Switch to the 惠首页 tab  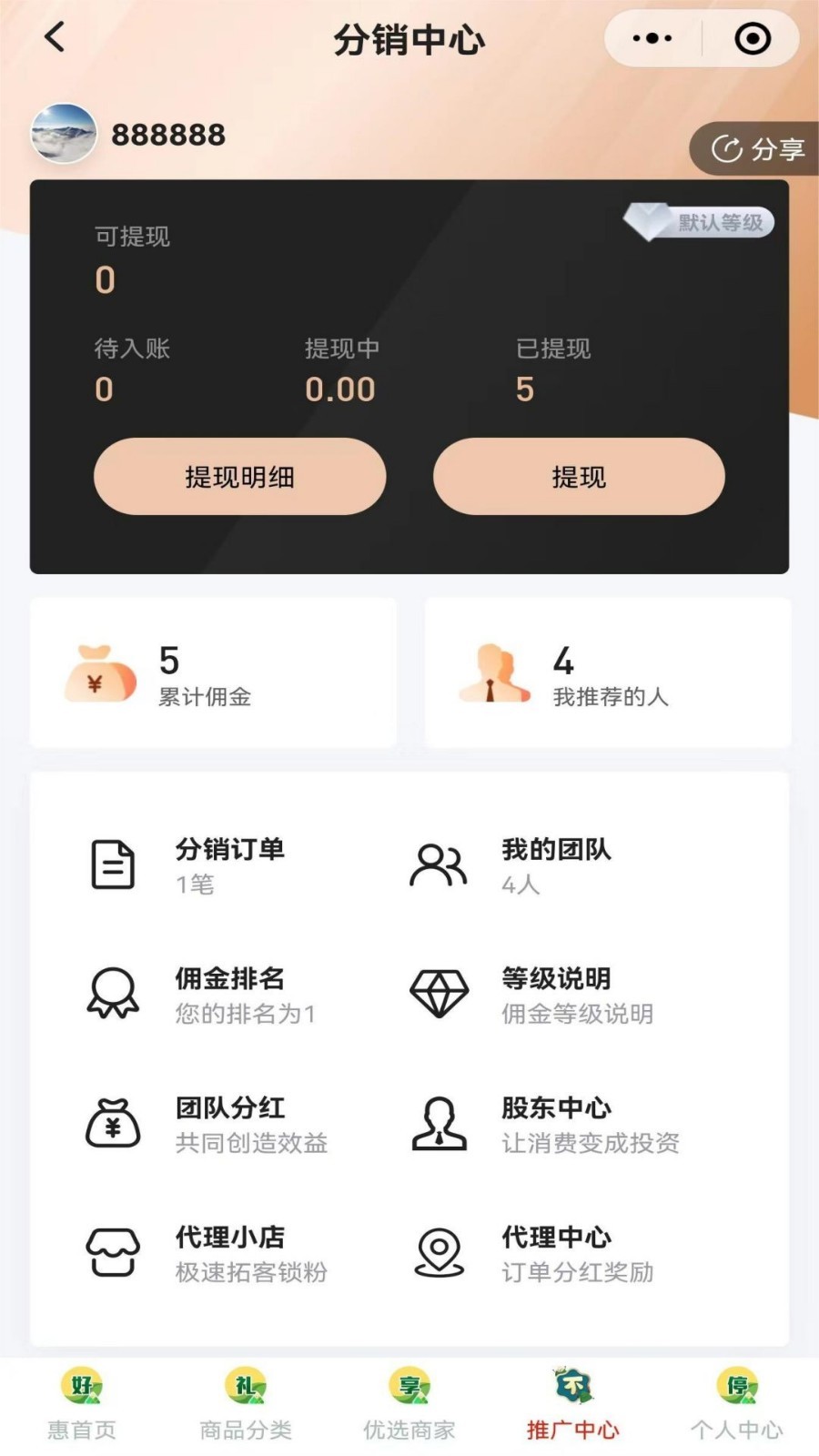pos(82,1406)
